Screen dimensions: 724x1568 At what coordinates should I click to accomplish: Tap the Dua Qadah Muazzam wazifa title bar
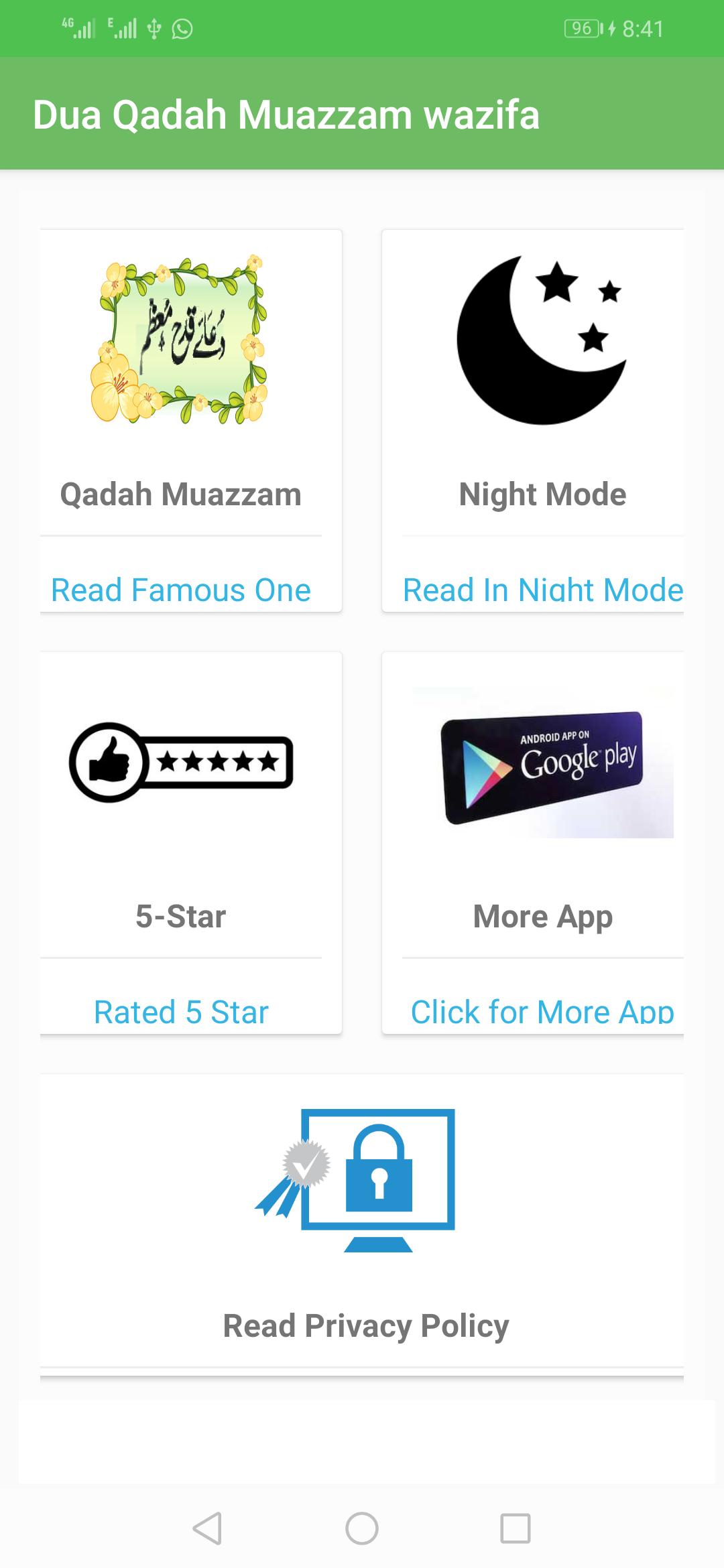tap(287, 114)
